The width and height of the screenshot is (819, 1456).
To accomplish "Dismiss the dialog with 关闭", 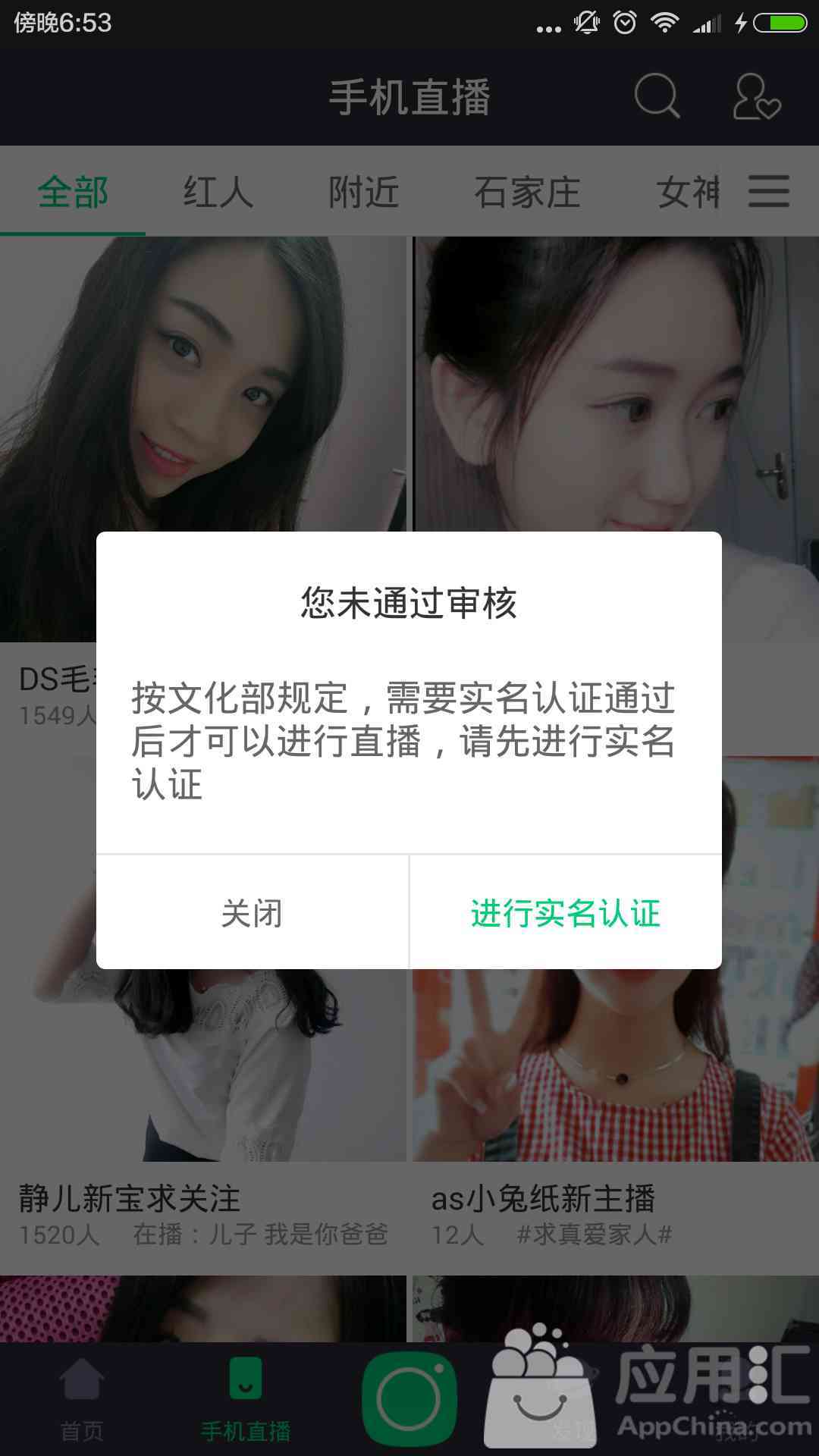I will (252, 912).
